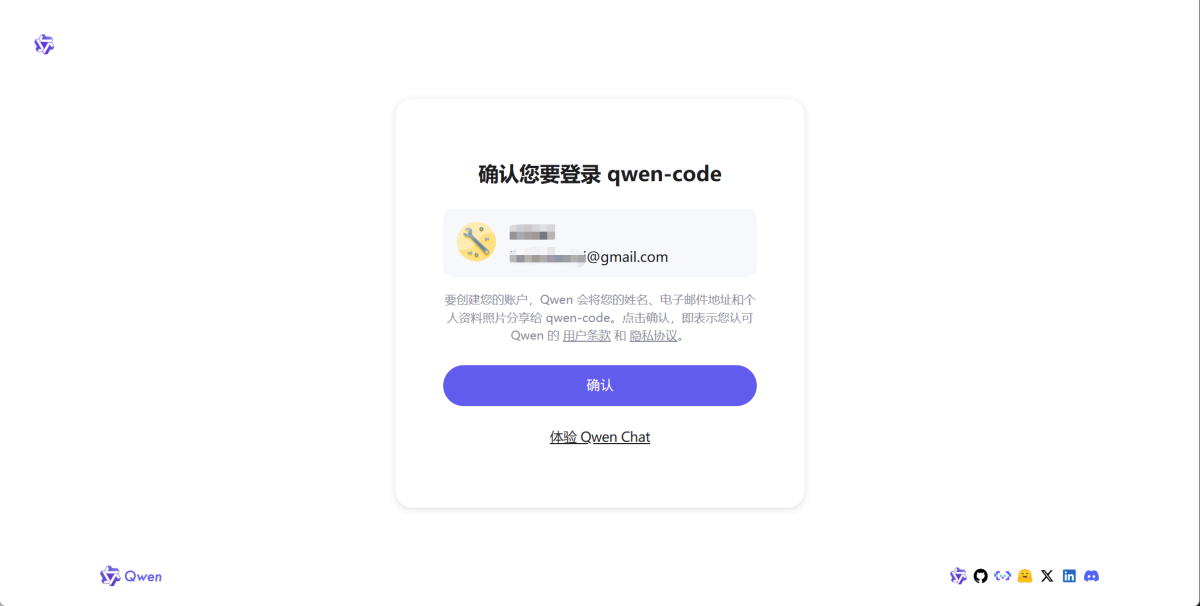Screen dimensions: 1200x606
Task: Open the Hugging Face emoji icon
Action: tap(1024, 576)
